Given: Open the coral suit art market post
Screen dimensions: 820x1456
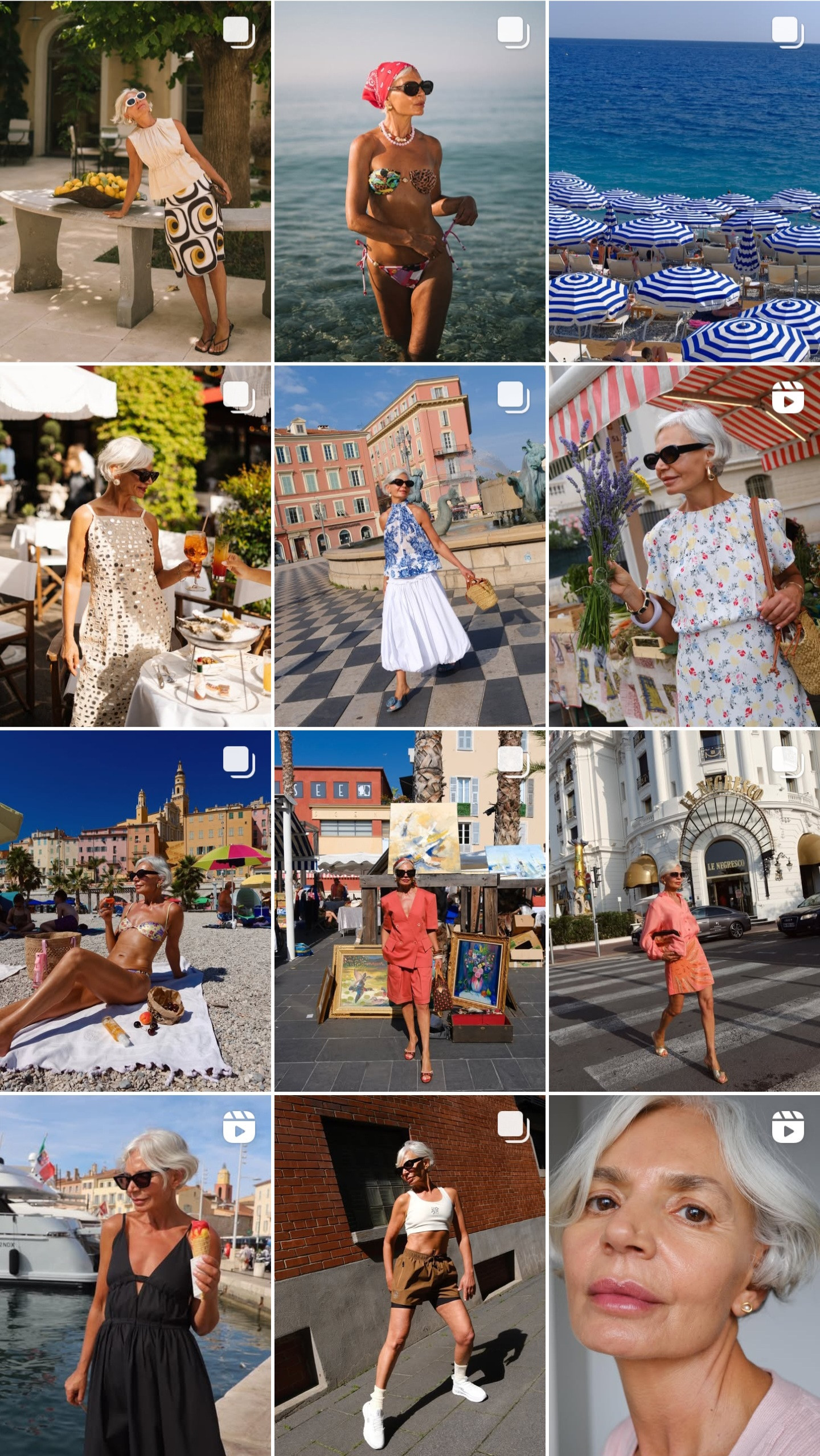Looking at the screenshot, I should (409, 911).
